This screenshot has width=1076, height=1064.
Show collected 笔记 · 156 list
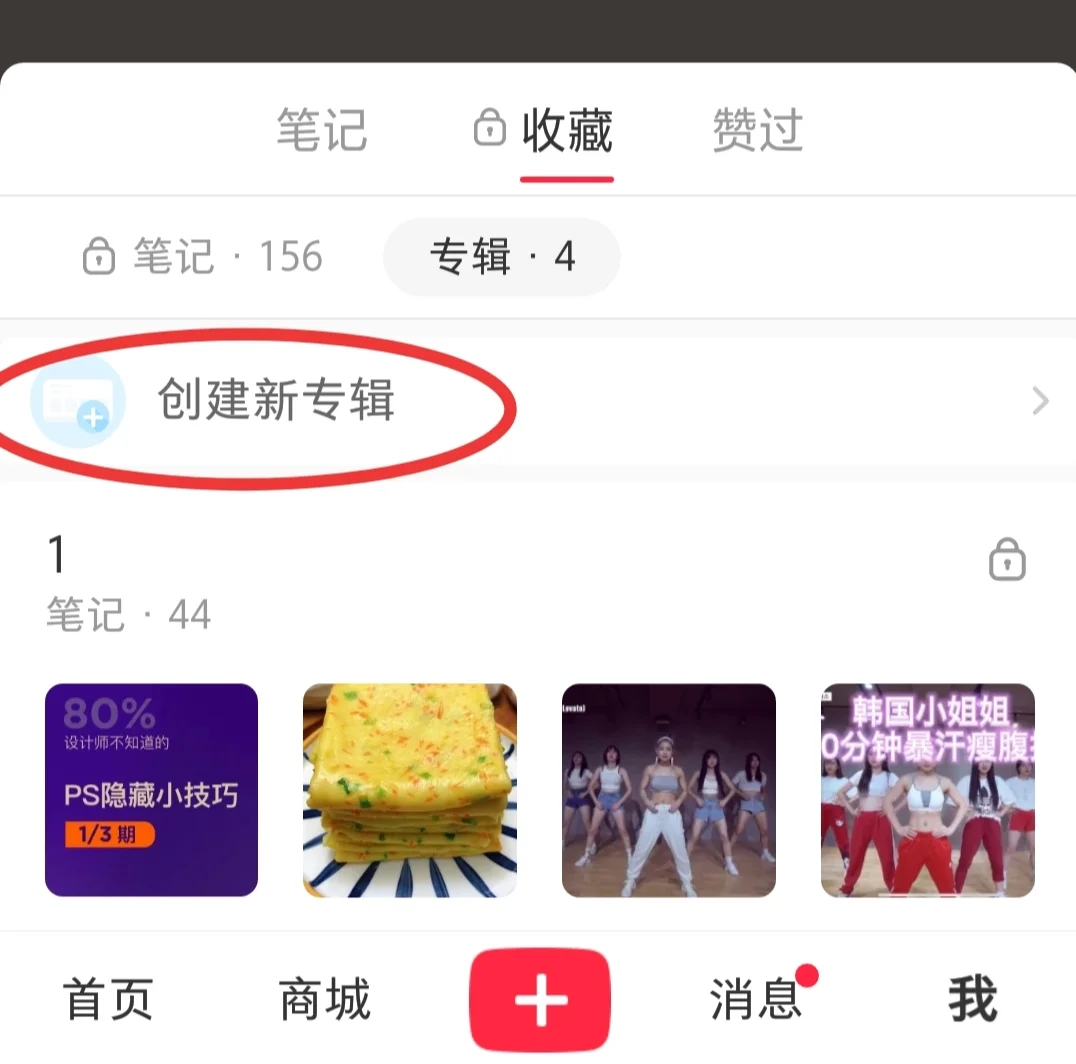pos(203,257)
